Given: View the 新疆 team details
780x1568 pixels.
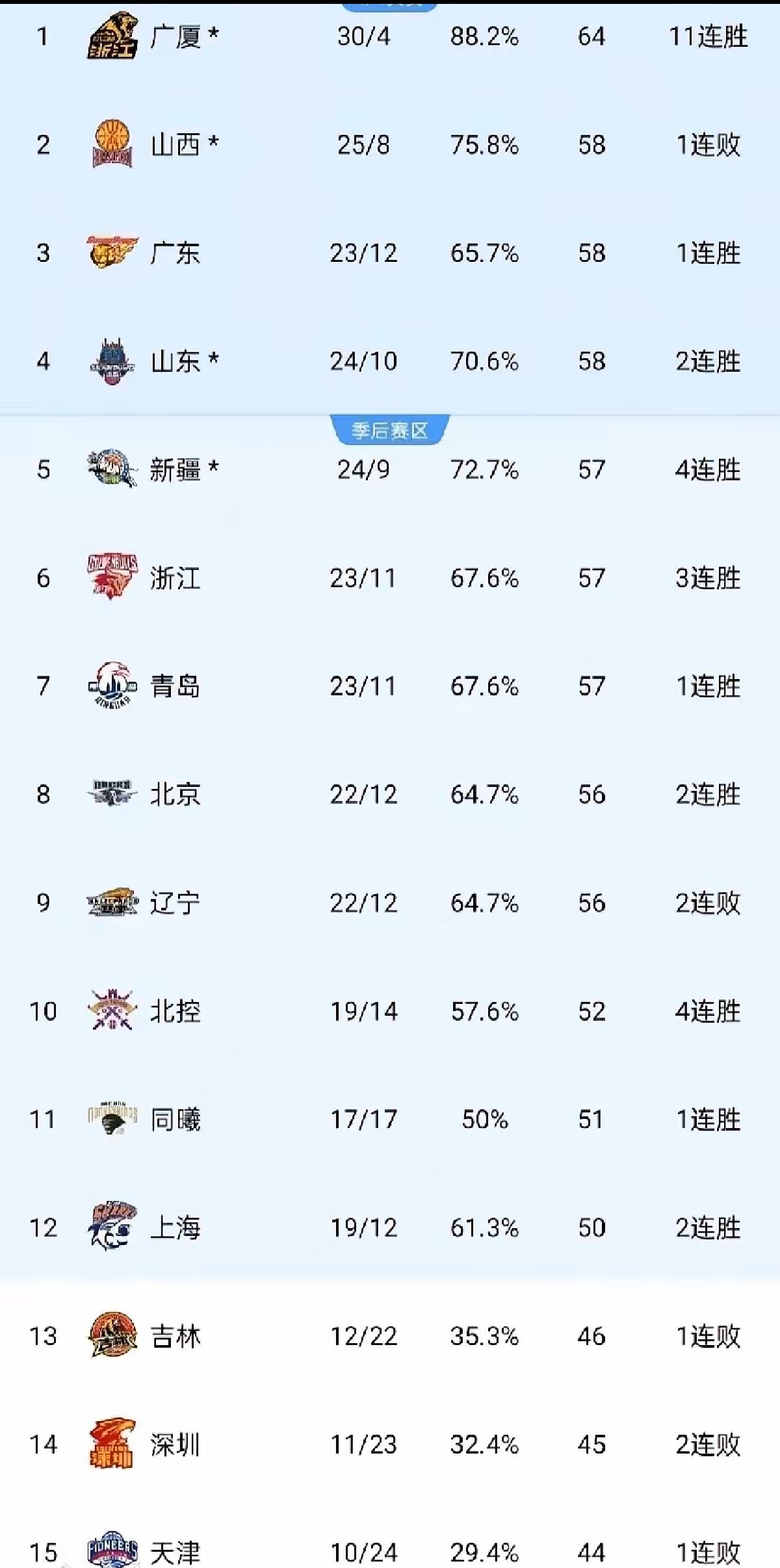Looking at the screenshot, I should click(x=175, y=469).
